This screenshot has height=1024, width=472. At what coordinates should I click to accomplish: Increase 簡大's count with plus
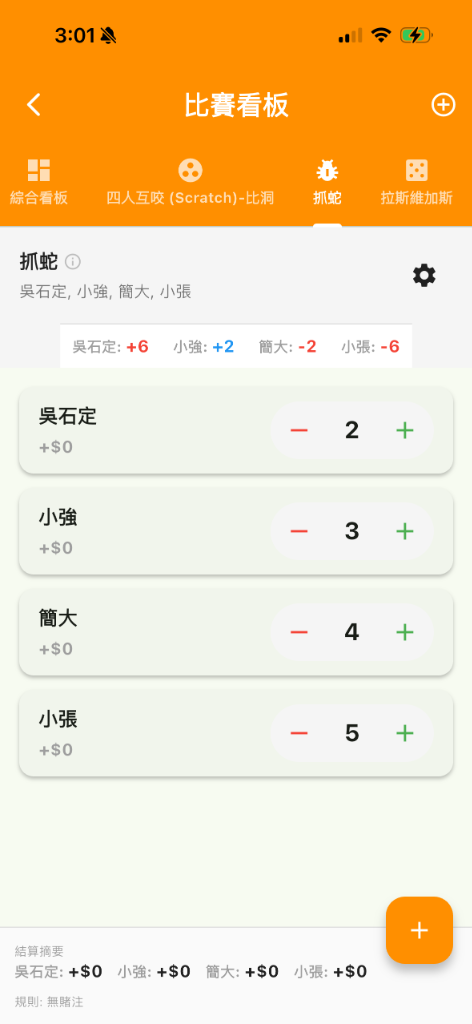point(405,632)
